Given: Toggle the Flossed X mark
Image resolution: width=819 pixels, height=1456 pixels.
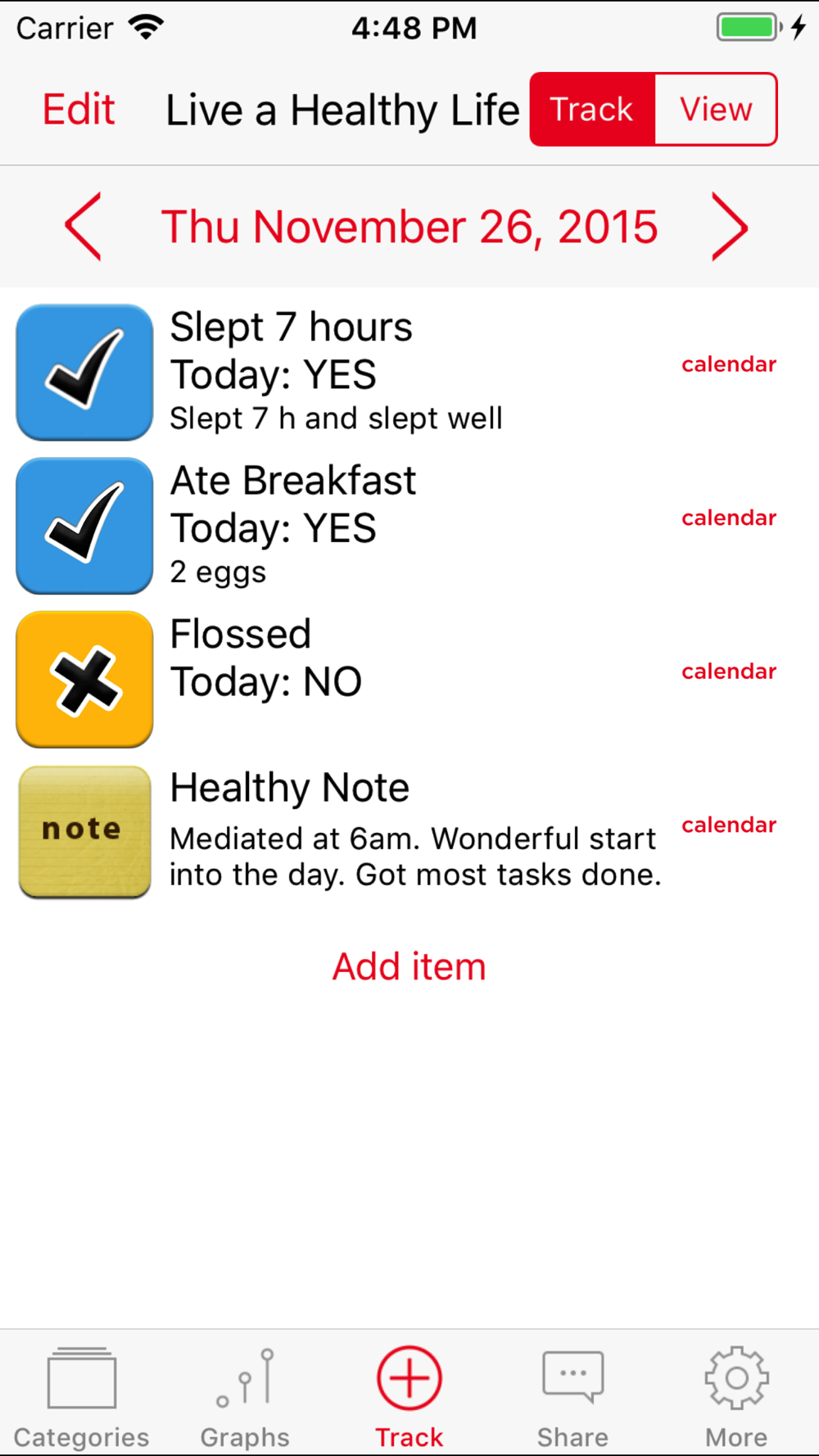Looking at the screenshot, I should (x=84, y=679).
